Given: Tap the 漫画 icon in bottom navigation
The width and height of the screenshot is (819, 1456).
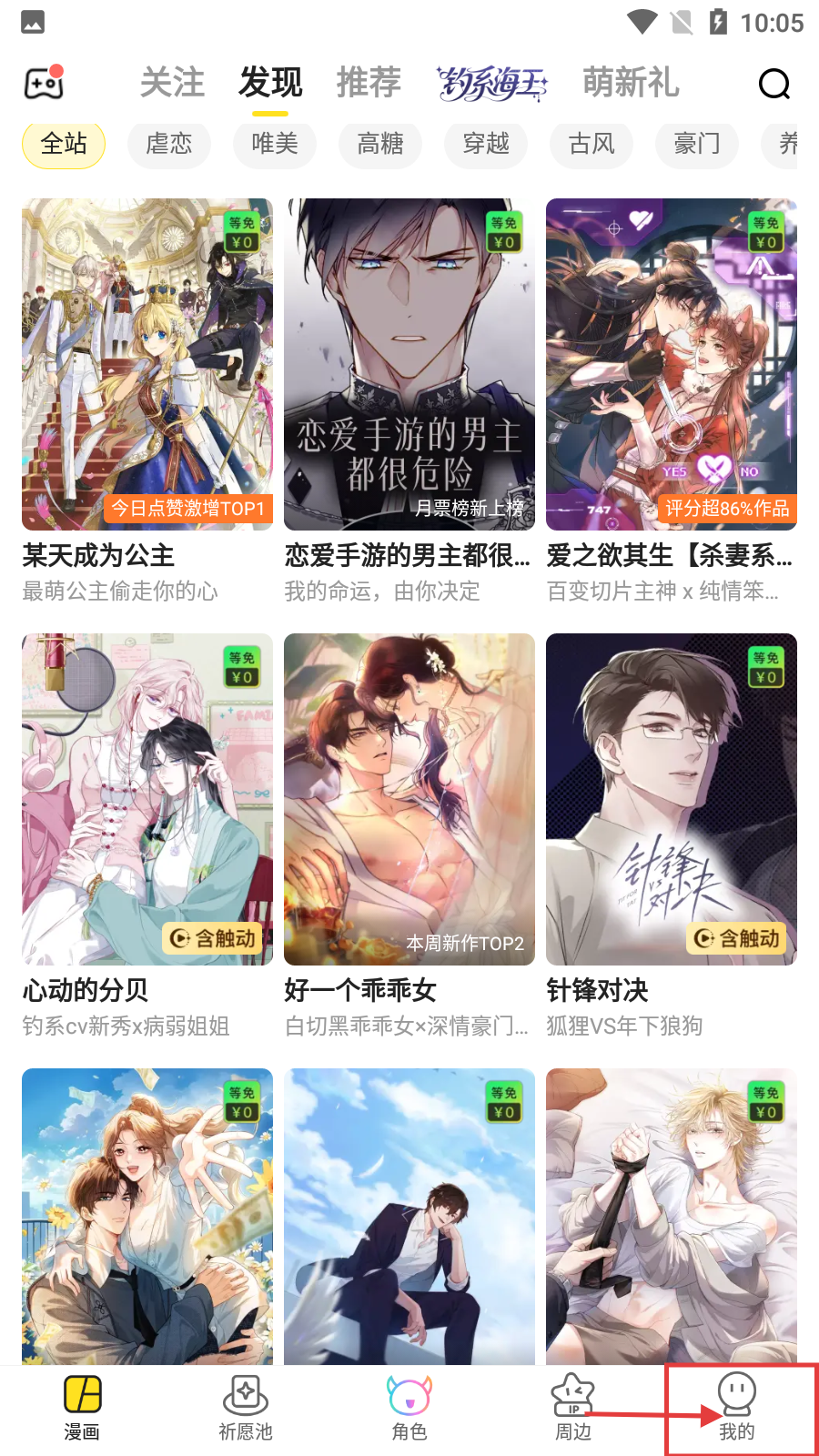Looking at the screenshot, I should [82, 1406].
